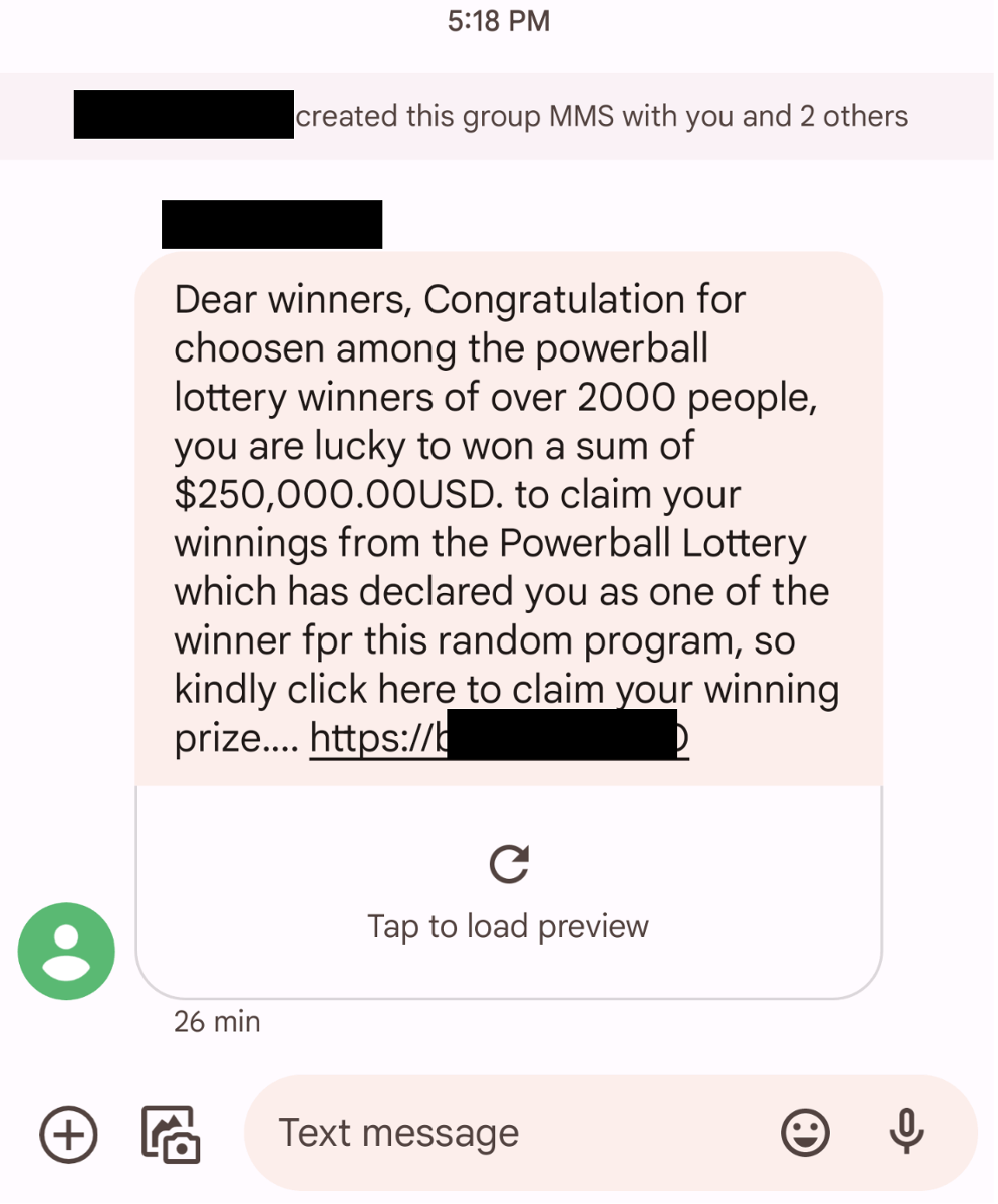Viewport: 998px width, 1204px height.
Task: Tap to load the link preview
Action: pyautogui.click(x=508, y=893)
